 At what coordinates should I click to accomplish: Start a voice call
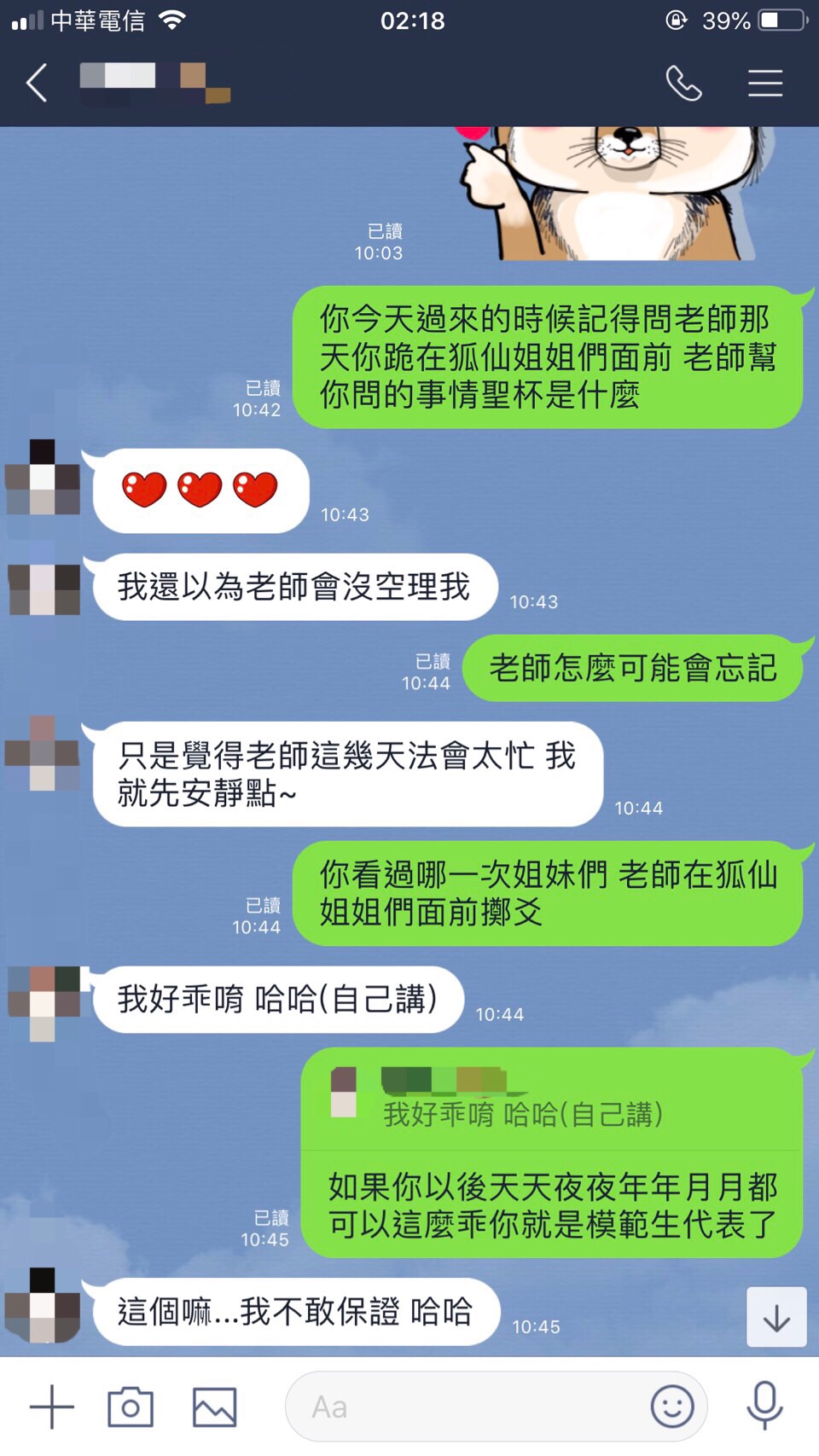[683, 84]
